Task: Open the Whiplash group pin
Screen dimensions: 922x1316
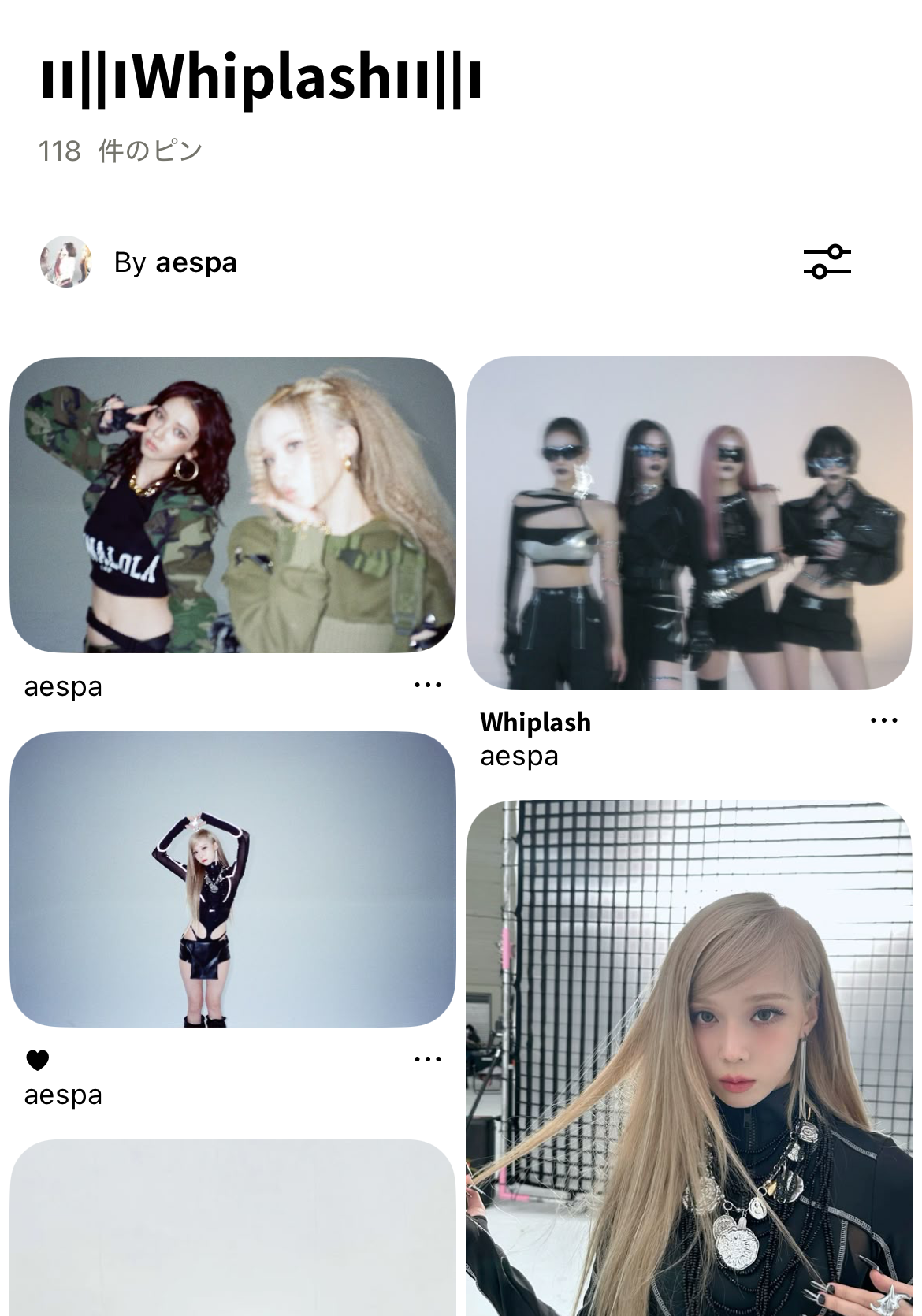Action: tap(688, 522)
